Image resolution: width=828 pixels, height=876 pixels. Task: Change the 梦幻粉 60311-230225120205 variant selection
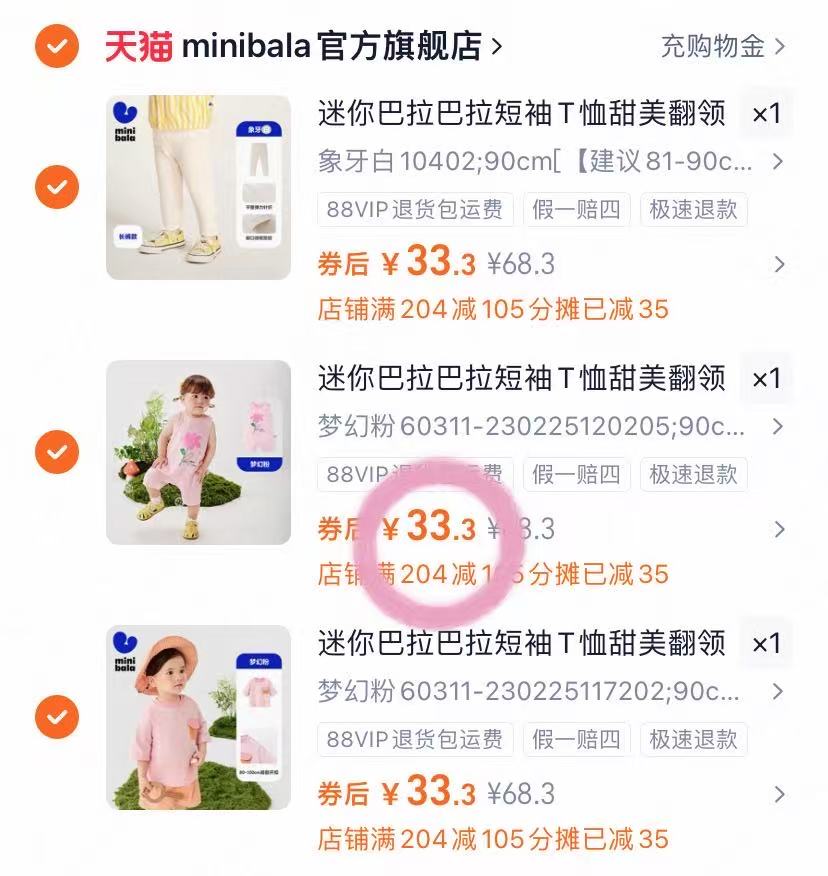pos(550,426)
